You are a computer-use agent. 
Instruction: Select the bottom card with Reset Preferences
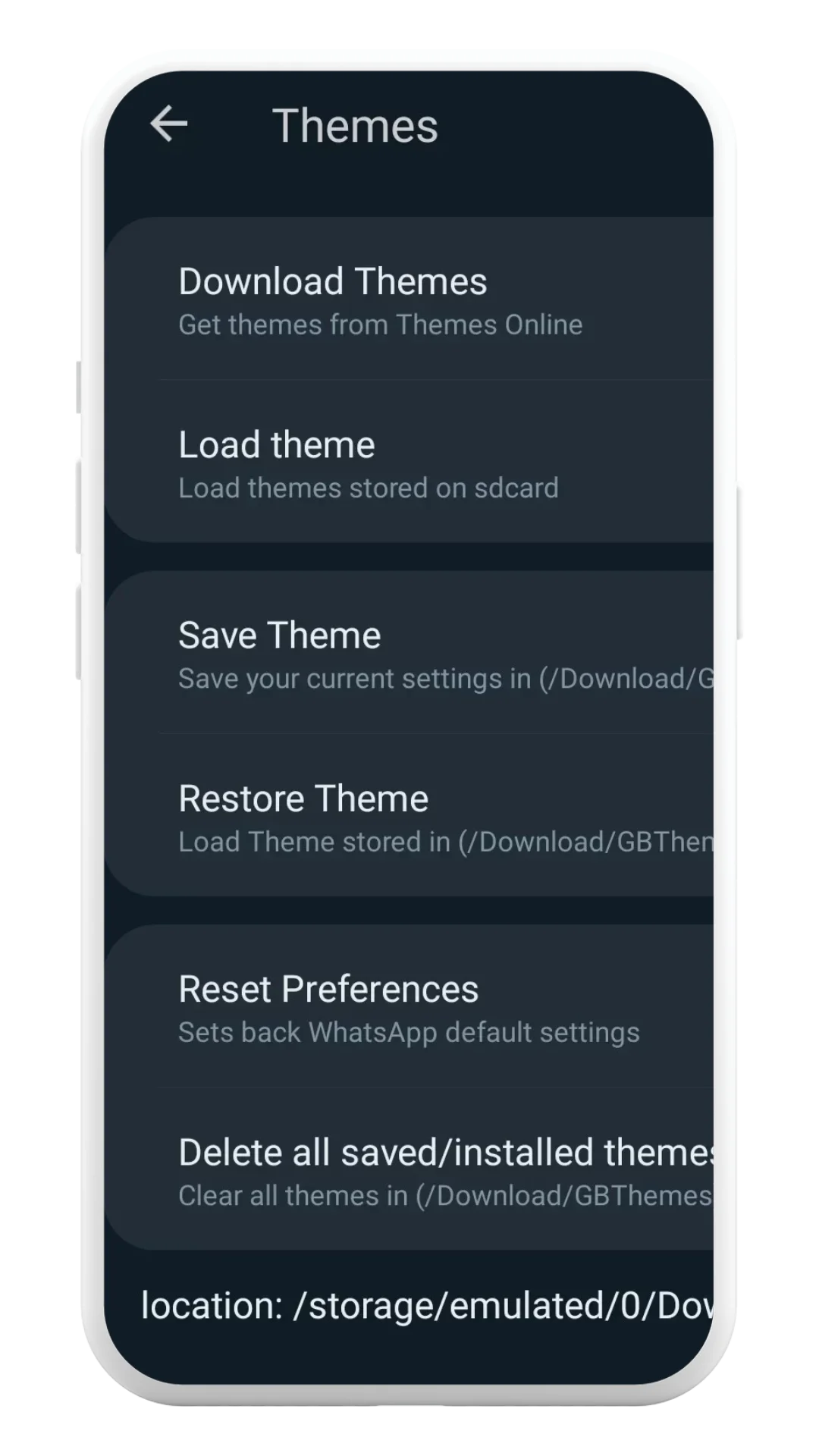(409, 1084)
